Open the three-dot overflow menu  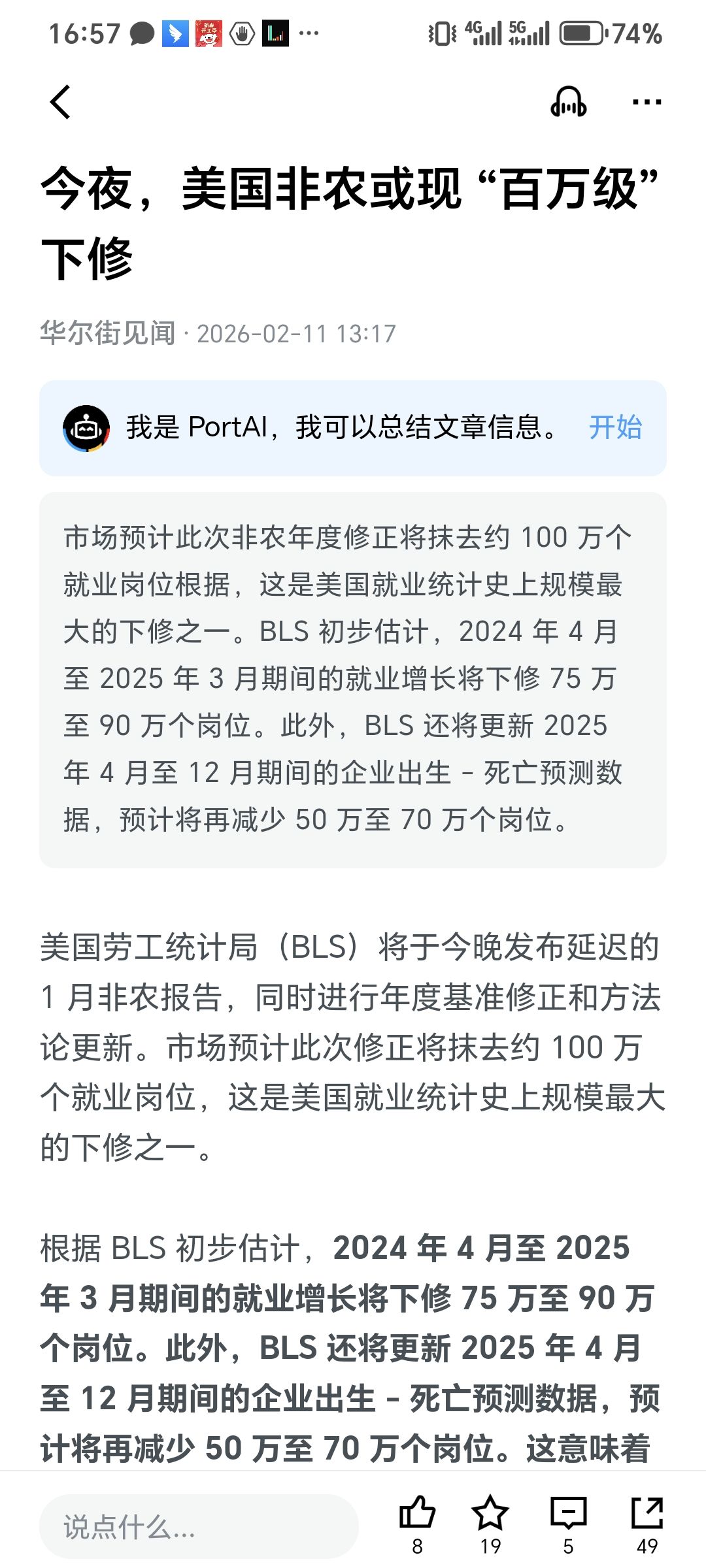(647, 102)
